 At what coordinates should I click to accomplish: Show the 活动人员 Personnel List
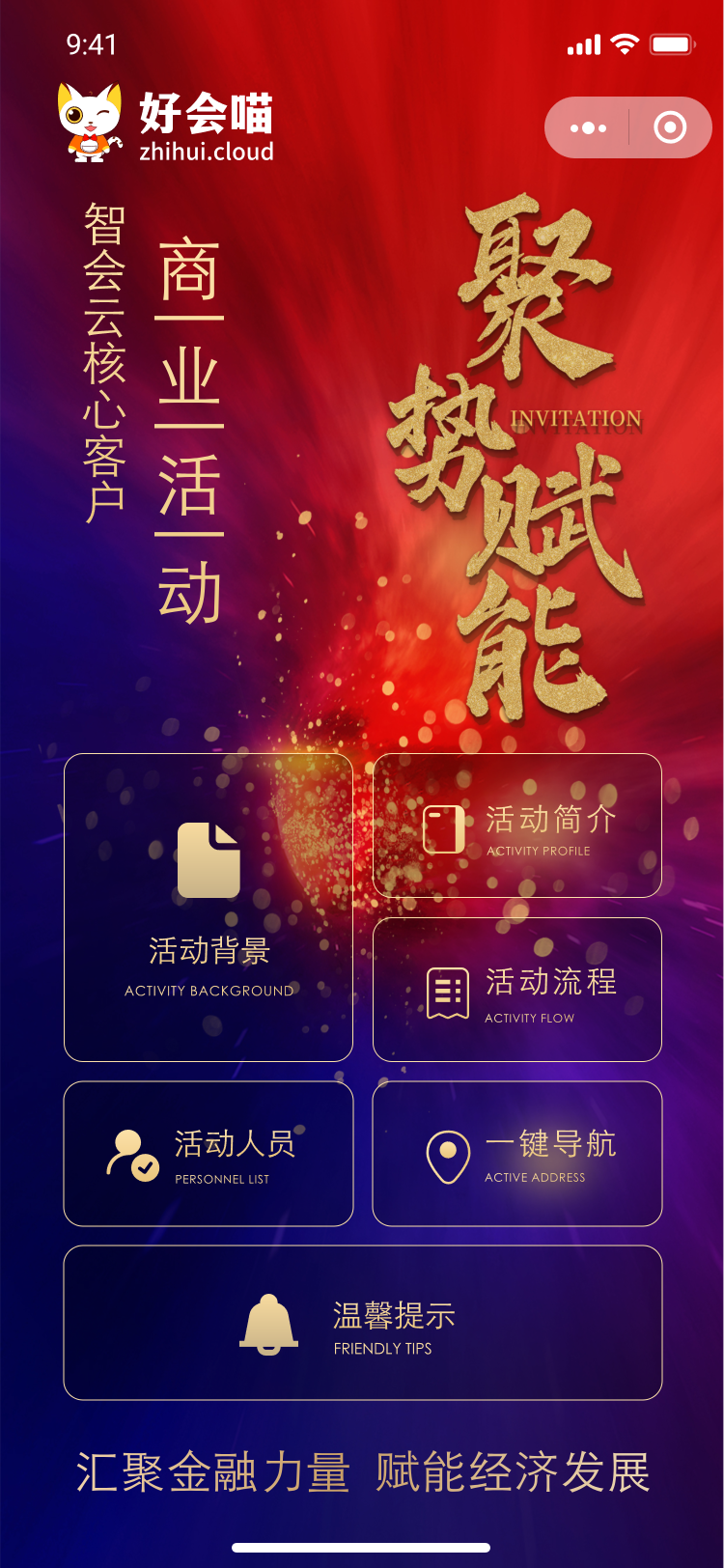[x=209, y=1154]
